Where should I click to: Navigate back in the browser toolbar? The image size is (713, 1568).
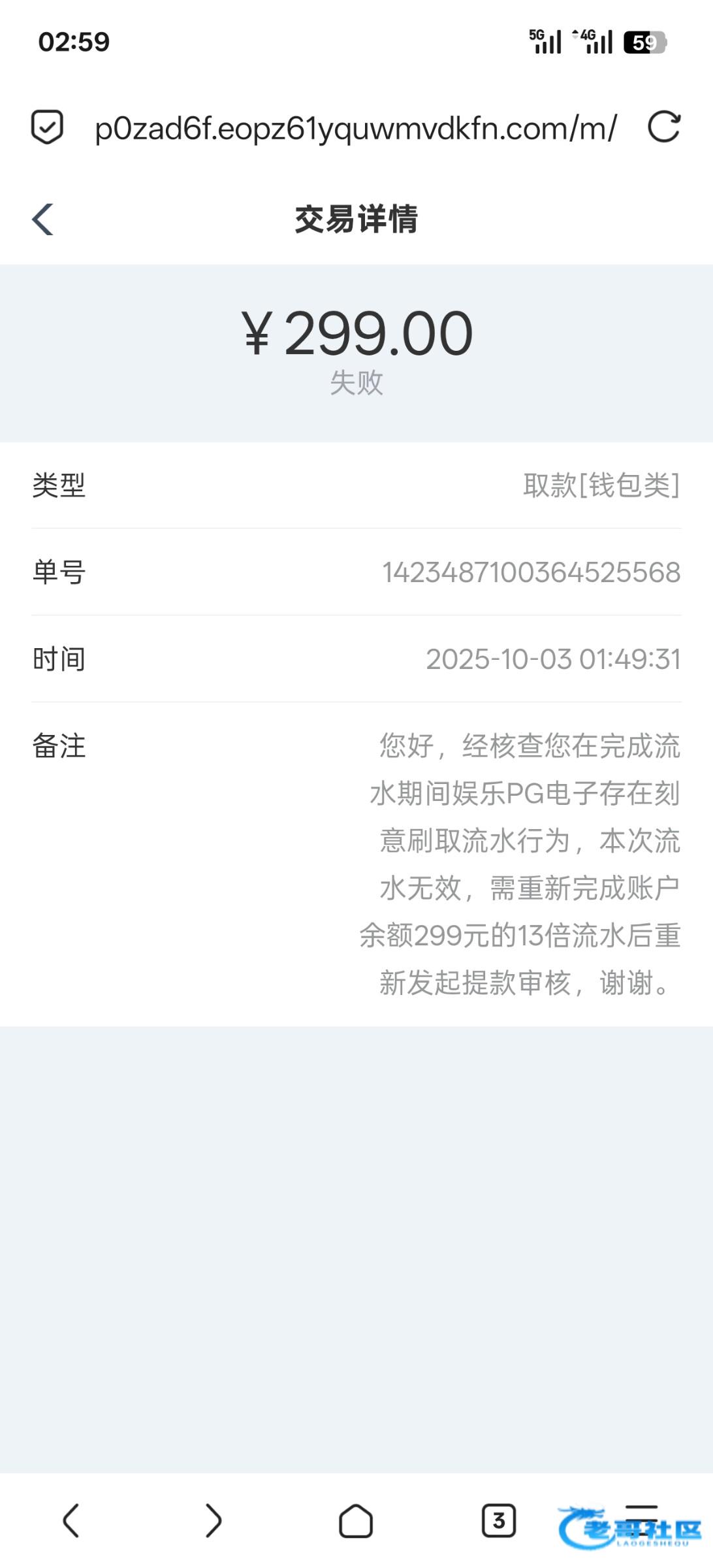[x=71, y=1520]
